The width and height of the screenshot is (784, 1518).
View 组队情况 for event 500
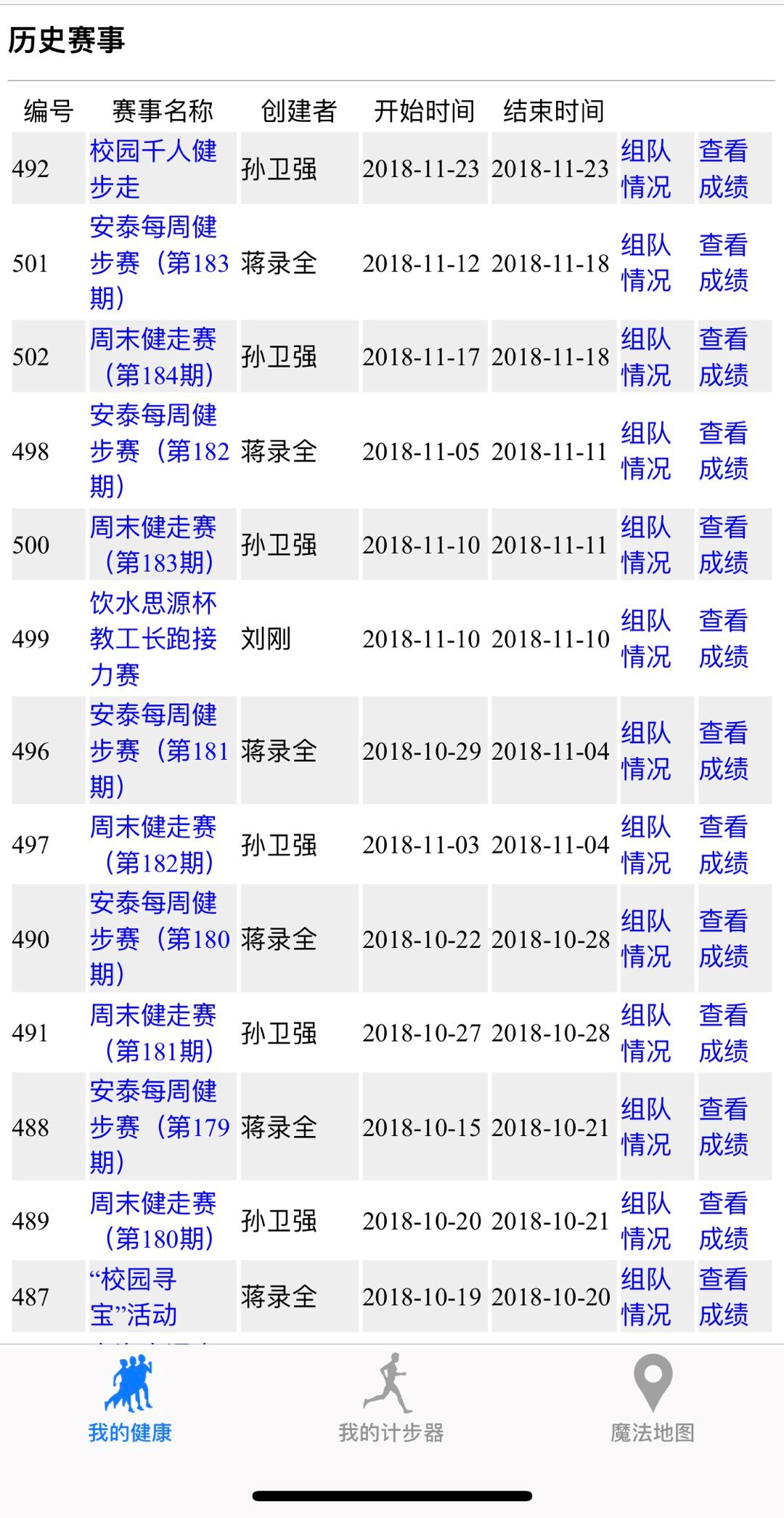coord(645,545)
